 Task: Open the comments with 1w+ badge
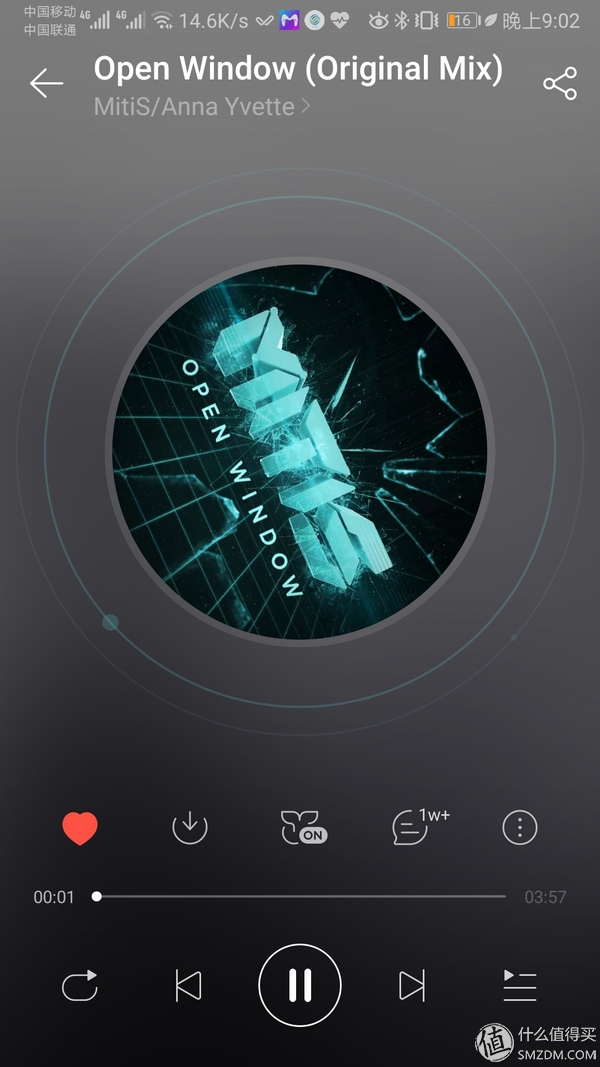(x=414, y=827)
